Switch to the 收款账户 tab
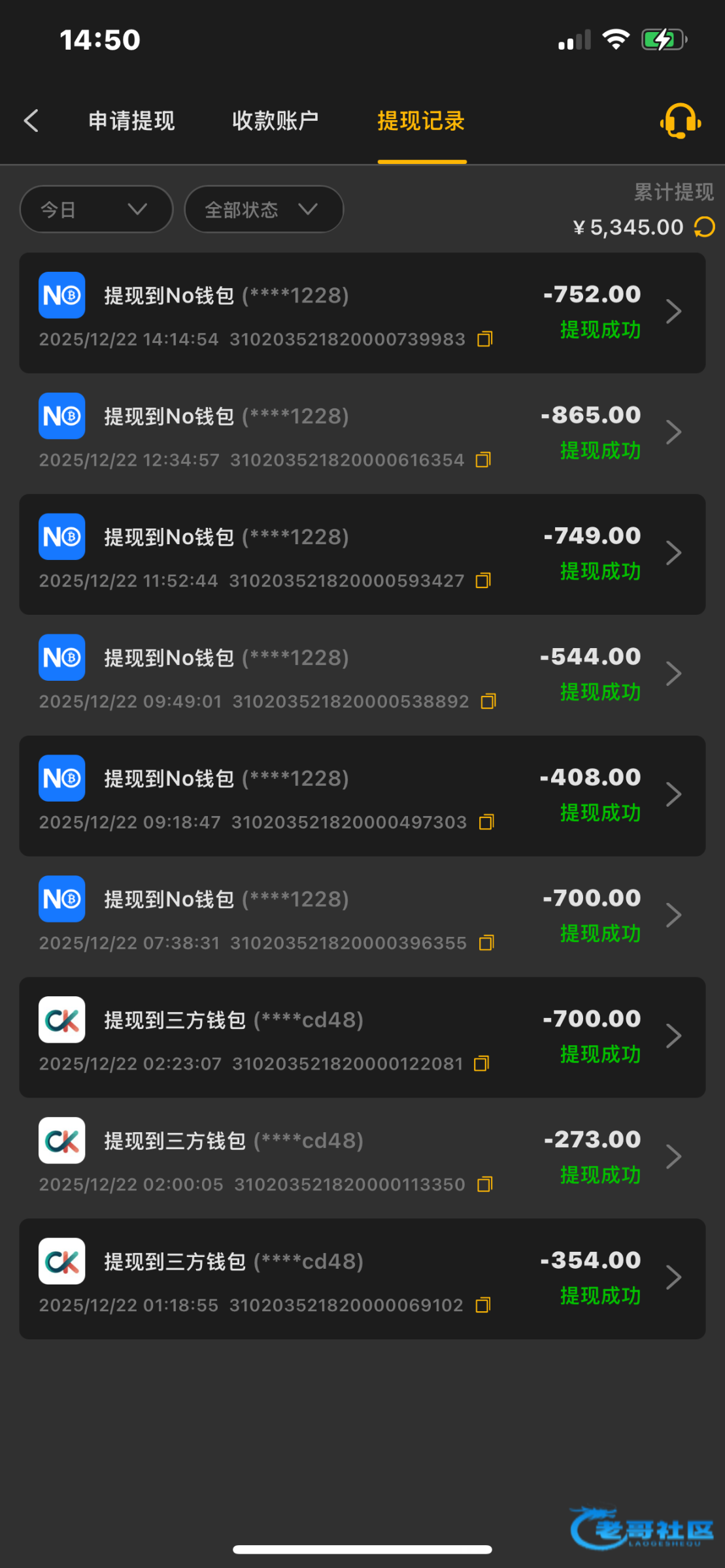Screen dimensions: 725x1568 pyautogui.click(x=275, y=121)
